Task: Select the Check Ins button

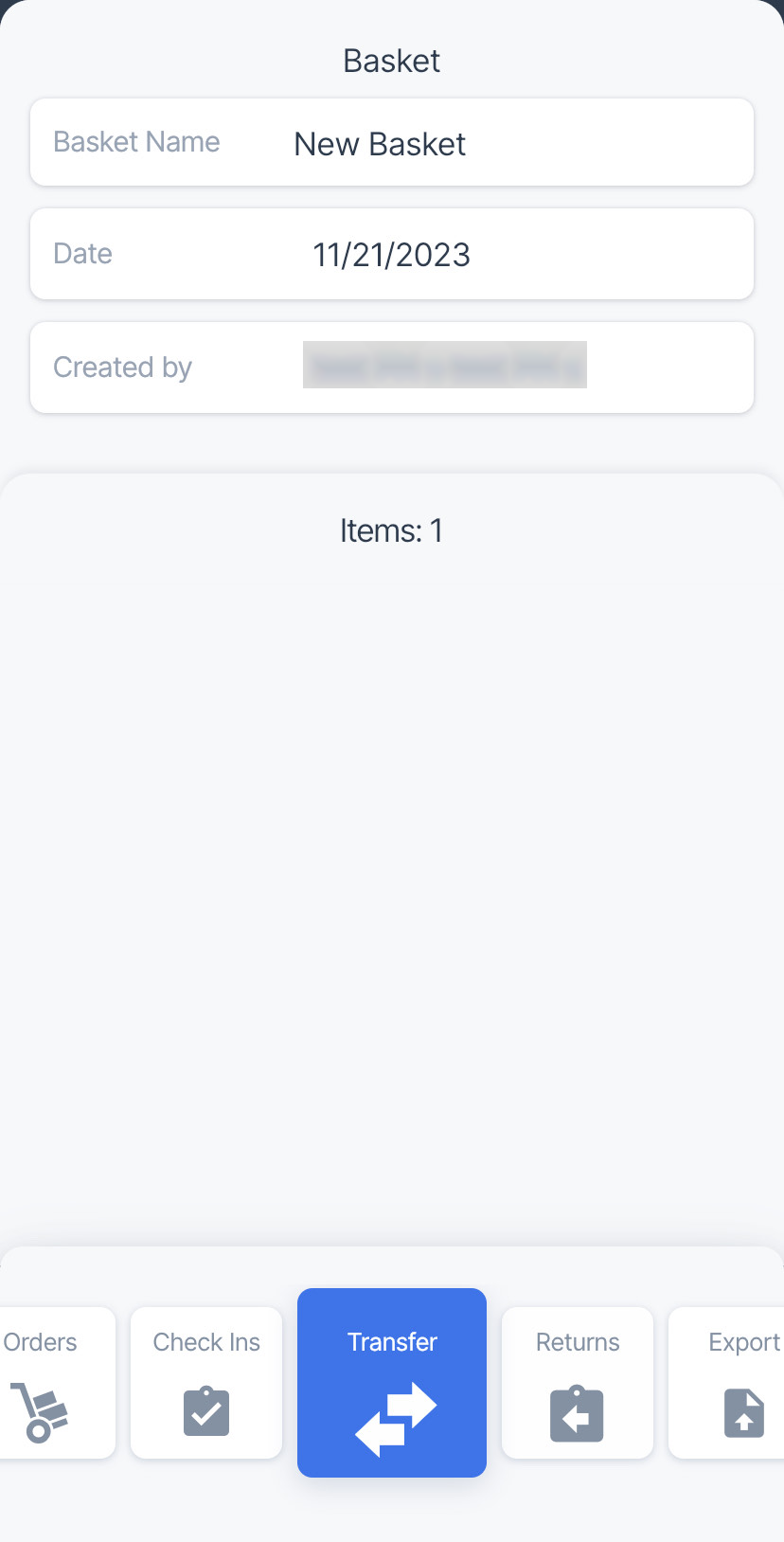Action: pyautogui.click(x=206, y=1383)
